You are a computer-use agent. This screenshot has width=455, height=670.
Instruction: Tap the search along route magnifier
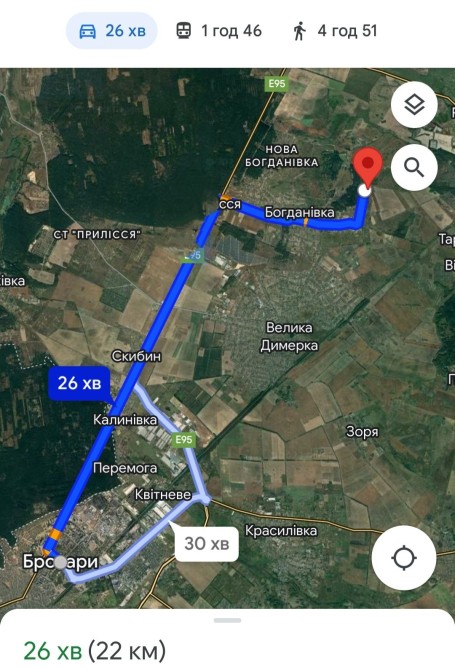(x=414, y=168)
